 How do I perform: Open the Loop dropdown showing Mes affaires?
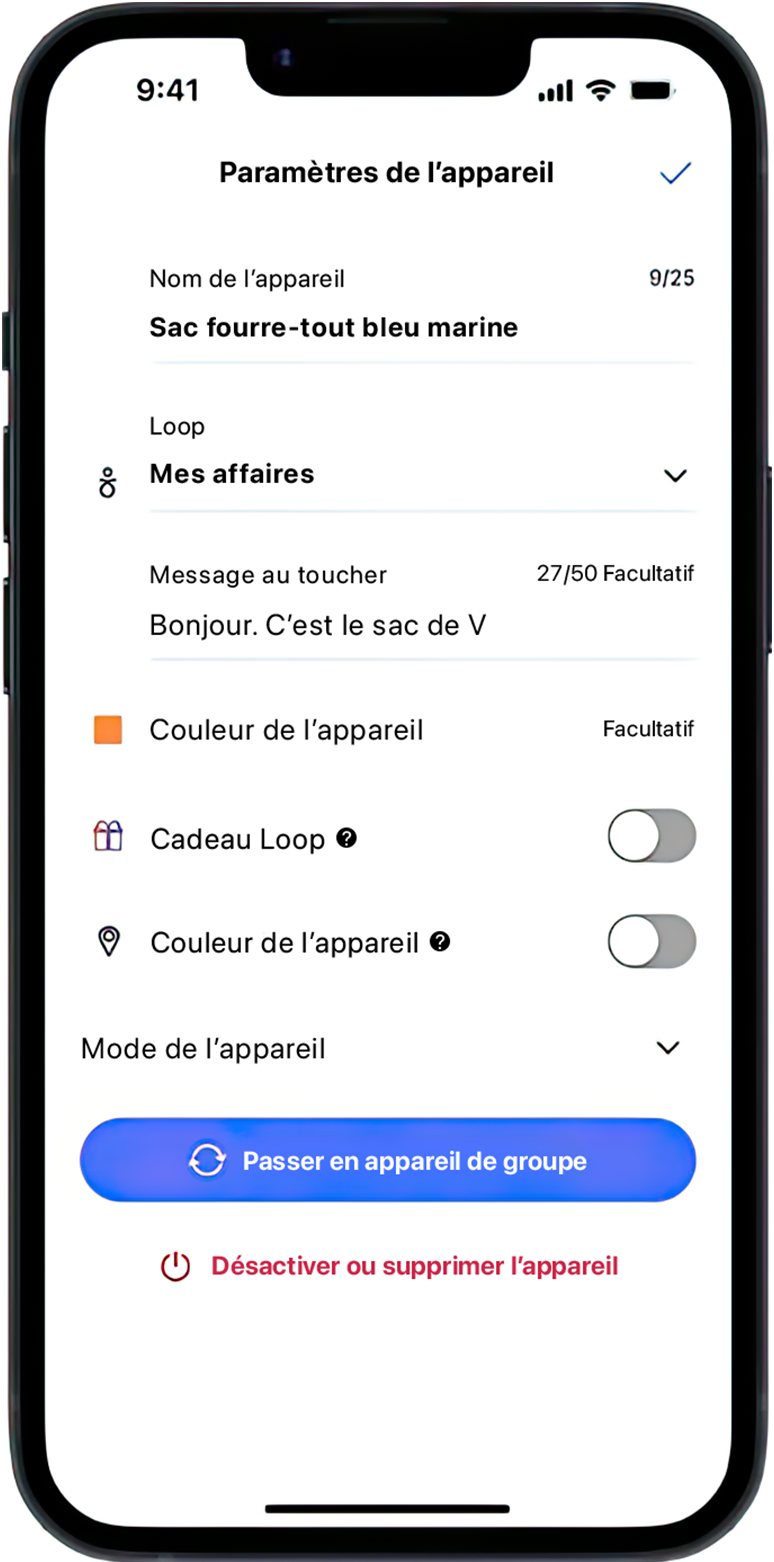coord(420,475)
